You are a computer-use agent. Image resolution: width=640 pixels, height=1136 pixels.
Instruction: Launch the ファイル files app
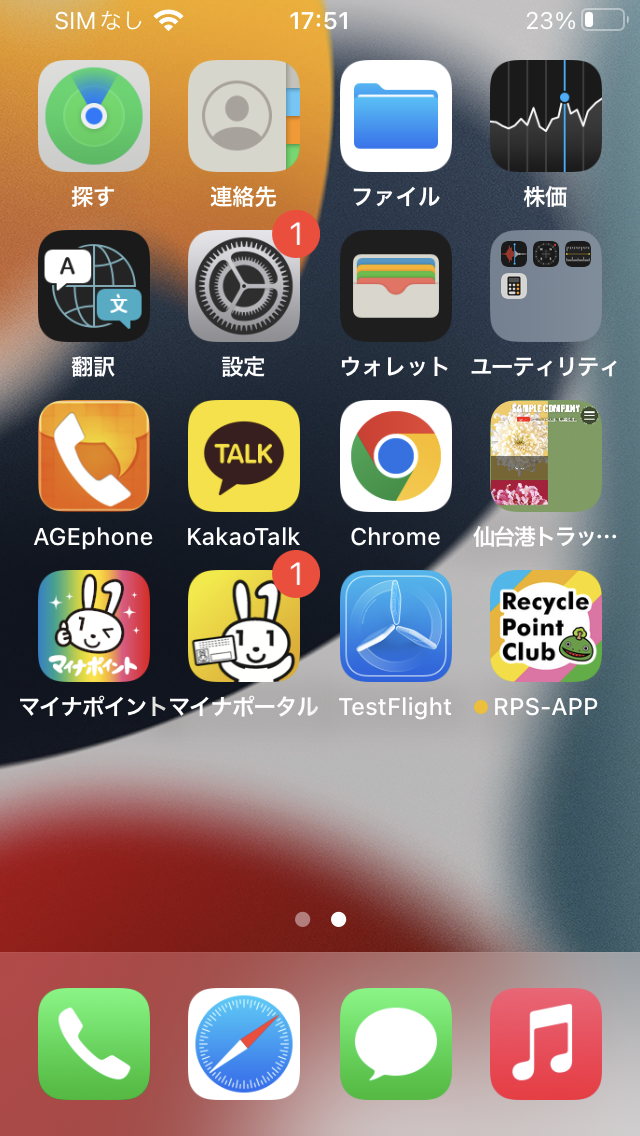[396, 116]
